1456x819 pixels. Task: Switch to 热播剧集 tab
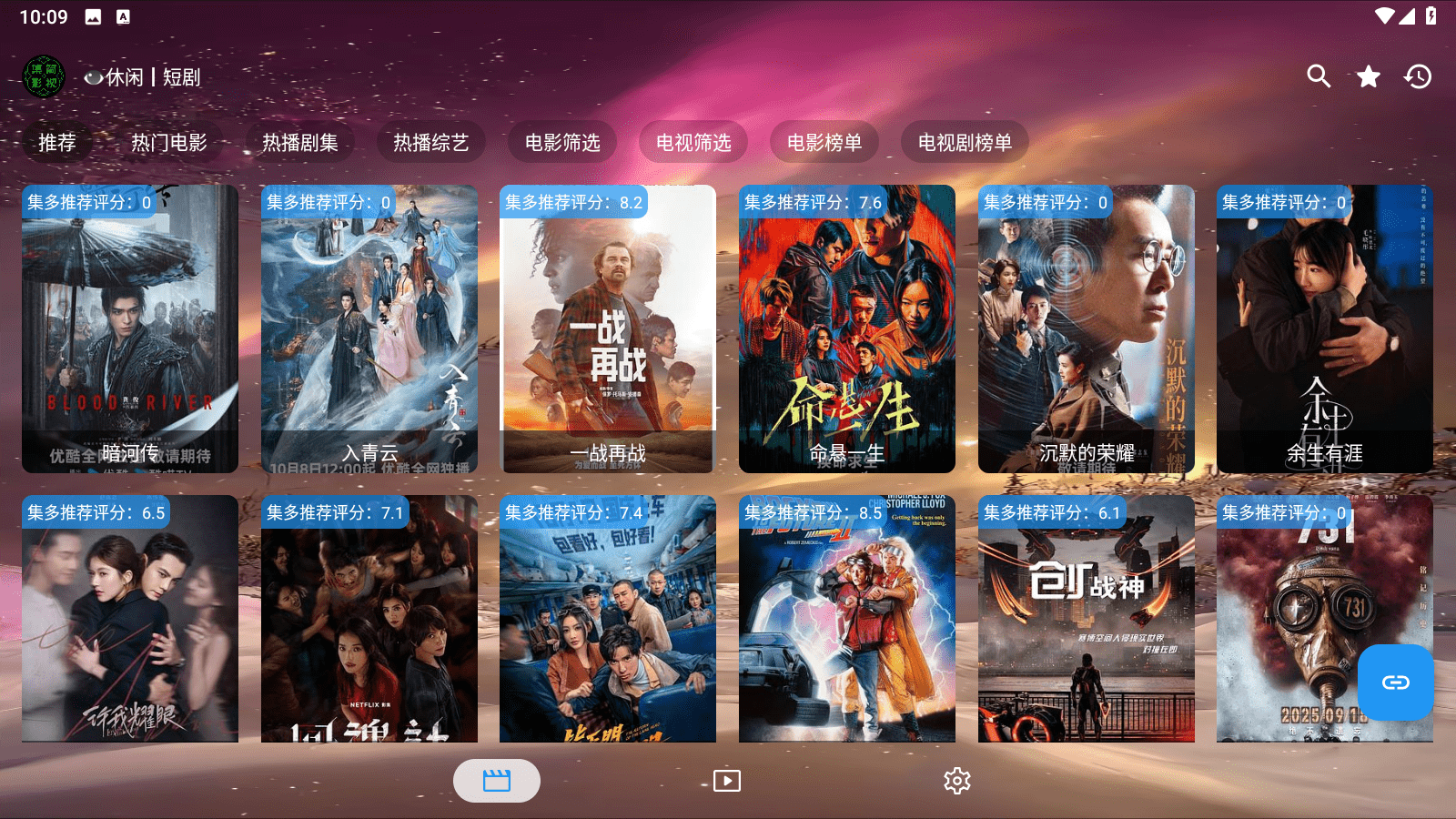300,142
